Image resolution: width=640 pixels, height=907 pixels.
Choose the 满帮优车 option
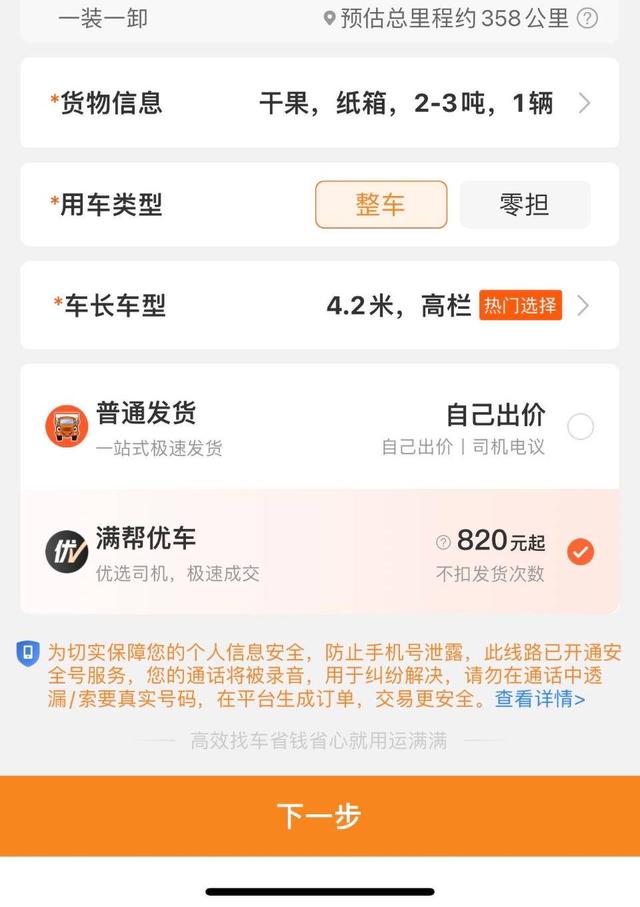click(x=580, y=551)
